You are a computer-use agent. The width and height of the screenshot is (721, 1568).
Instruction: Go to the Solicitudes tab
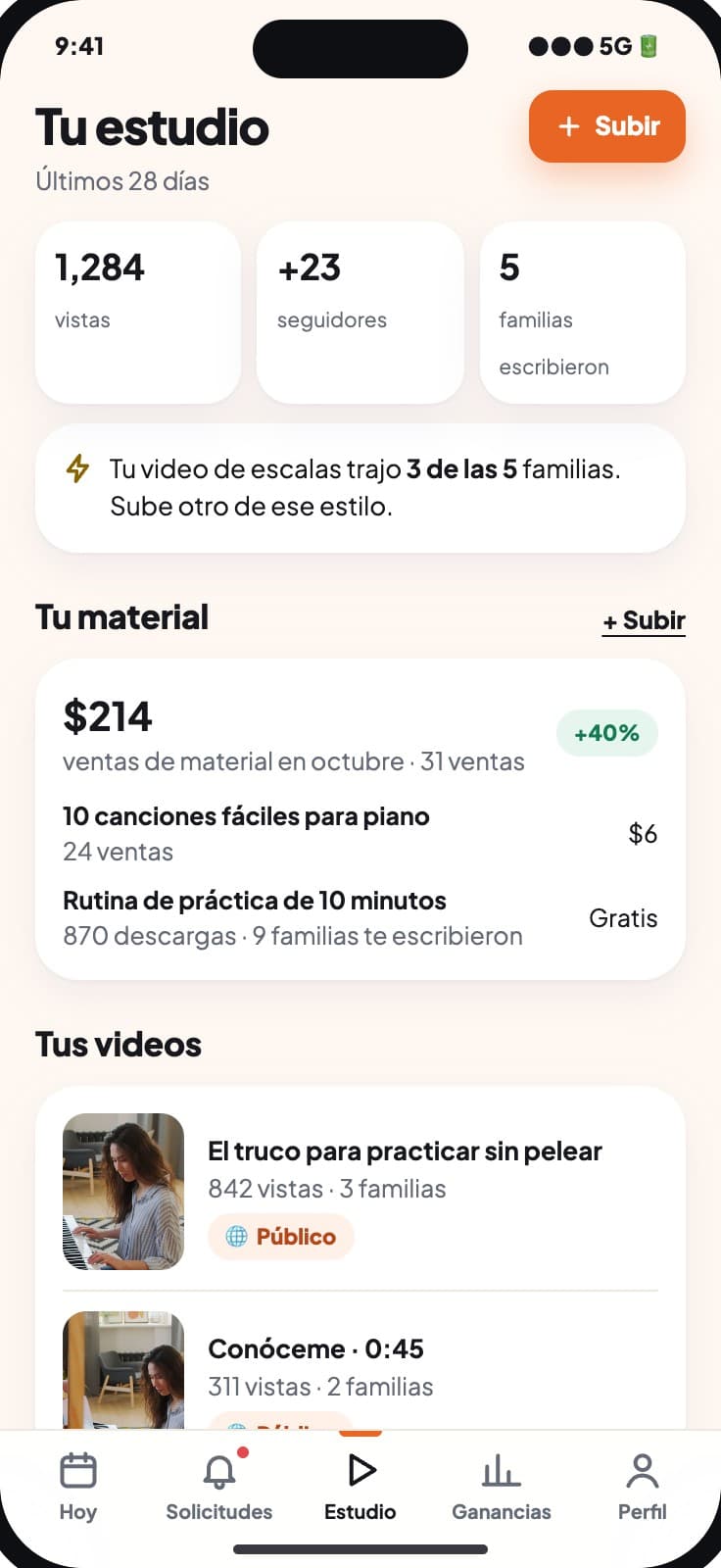tap(219, 1487)
